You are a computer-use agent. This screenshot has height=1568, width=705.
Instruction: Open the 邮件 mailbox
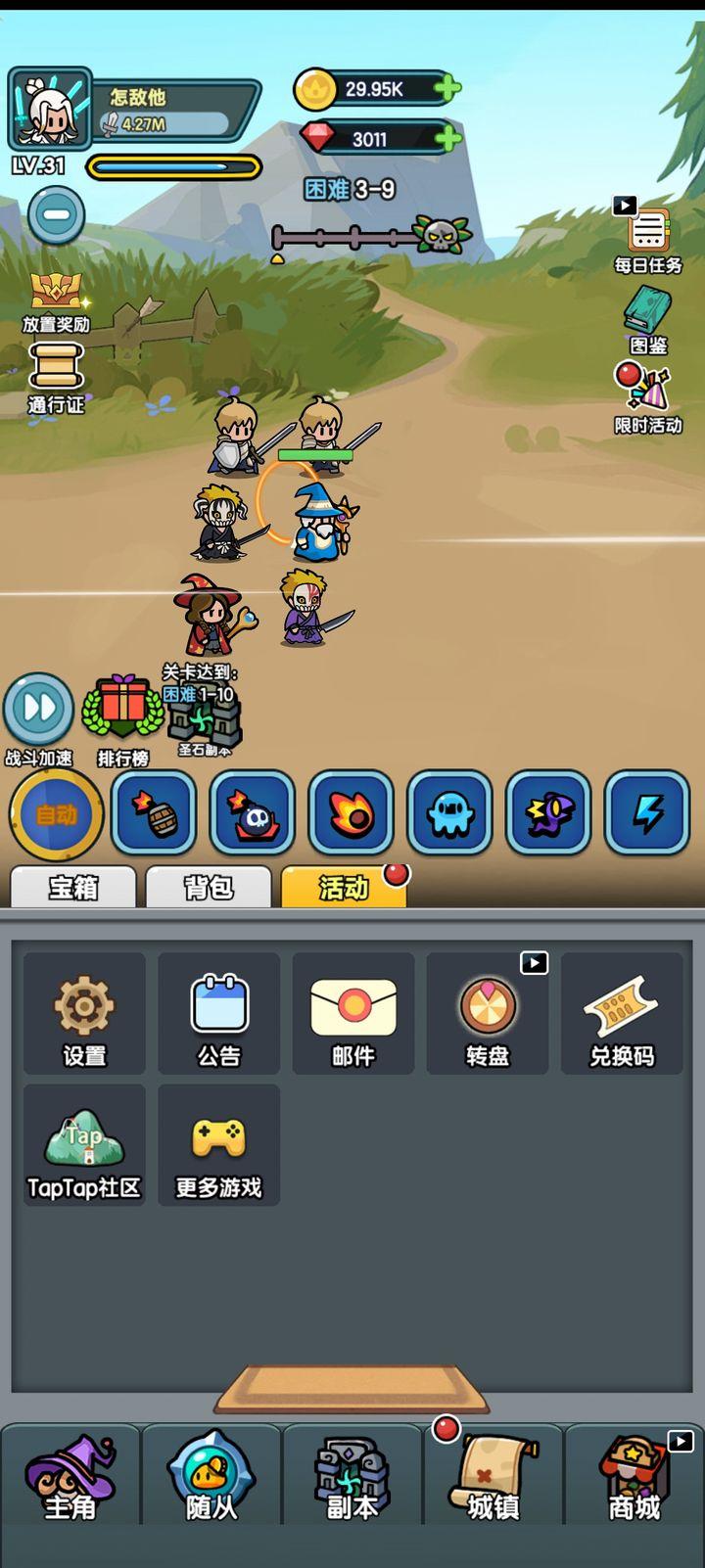click(x=352, y=1014)
